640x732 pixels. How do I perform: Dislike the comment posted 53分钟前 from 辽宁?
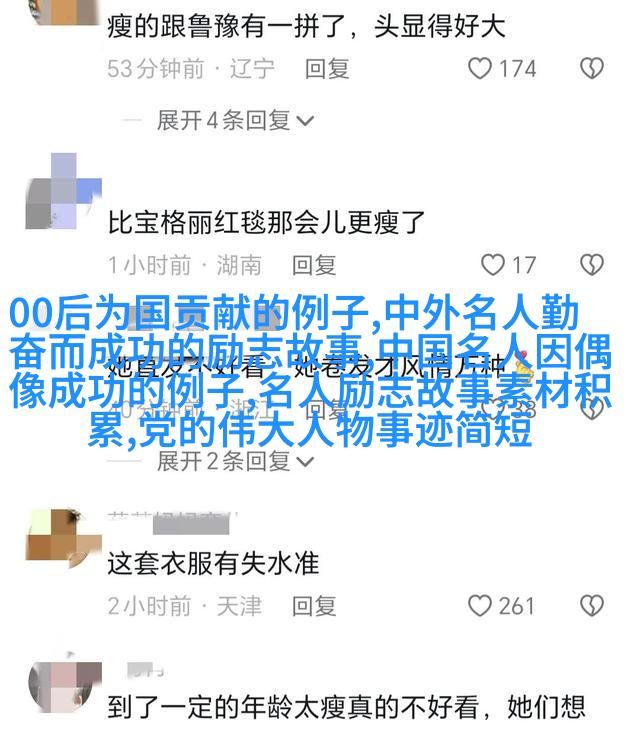(592, 68)
